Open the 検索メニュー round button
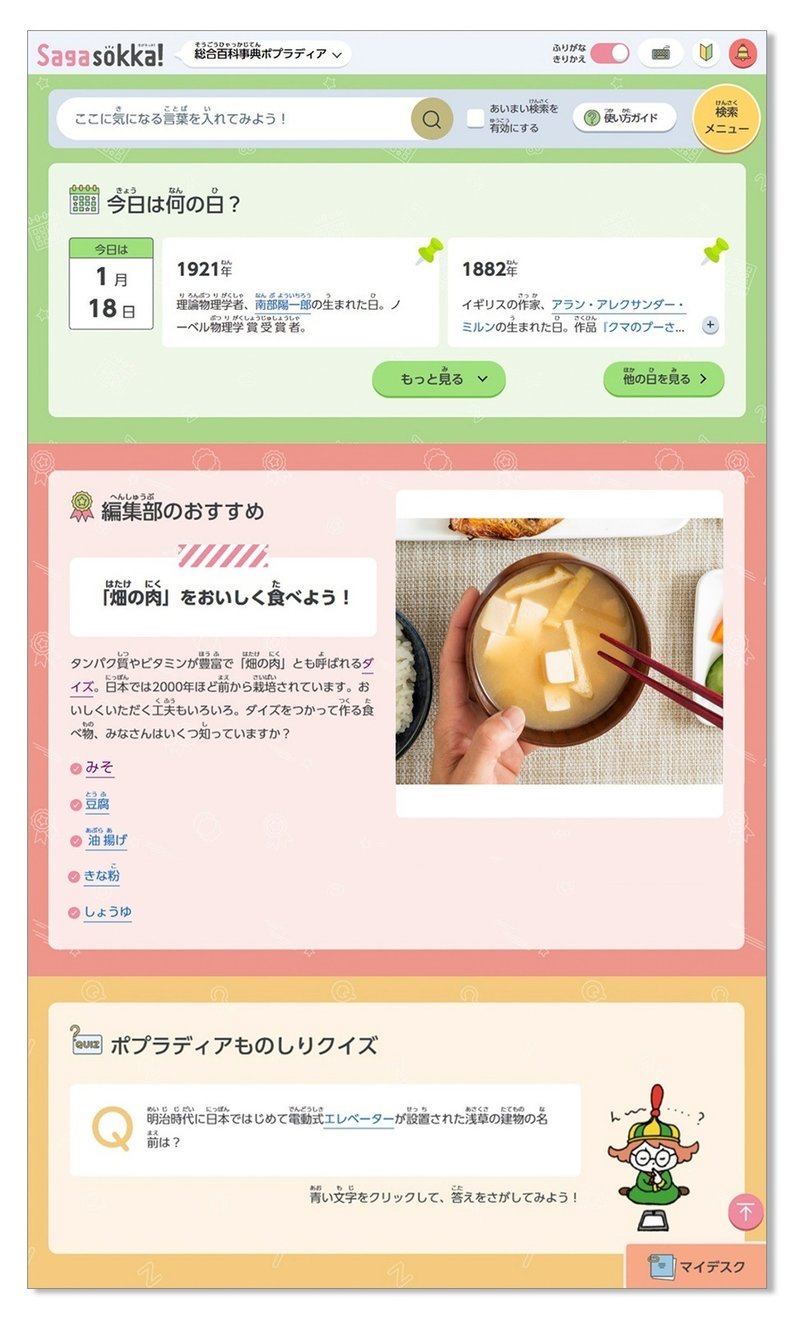The image size is (800, 1320). pos(727,120)
